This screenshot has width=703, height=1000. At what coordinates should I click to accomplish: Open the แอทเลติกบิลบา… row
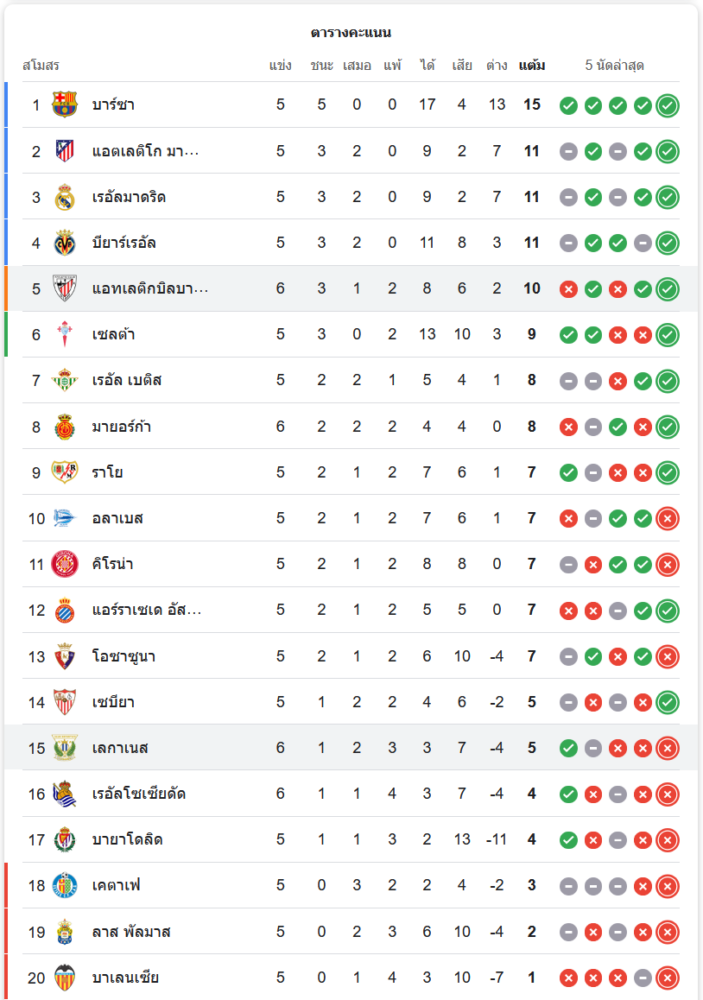(x=150, y=289)
